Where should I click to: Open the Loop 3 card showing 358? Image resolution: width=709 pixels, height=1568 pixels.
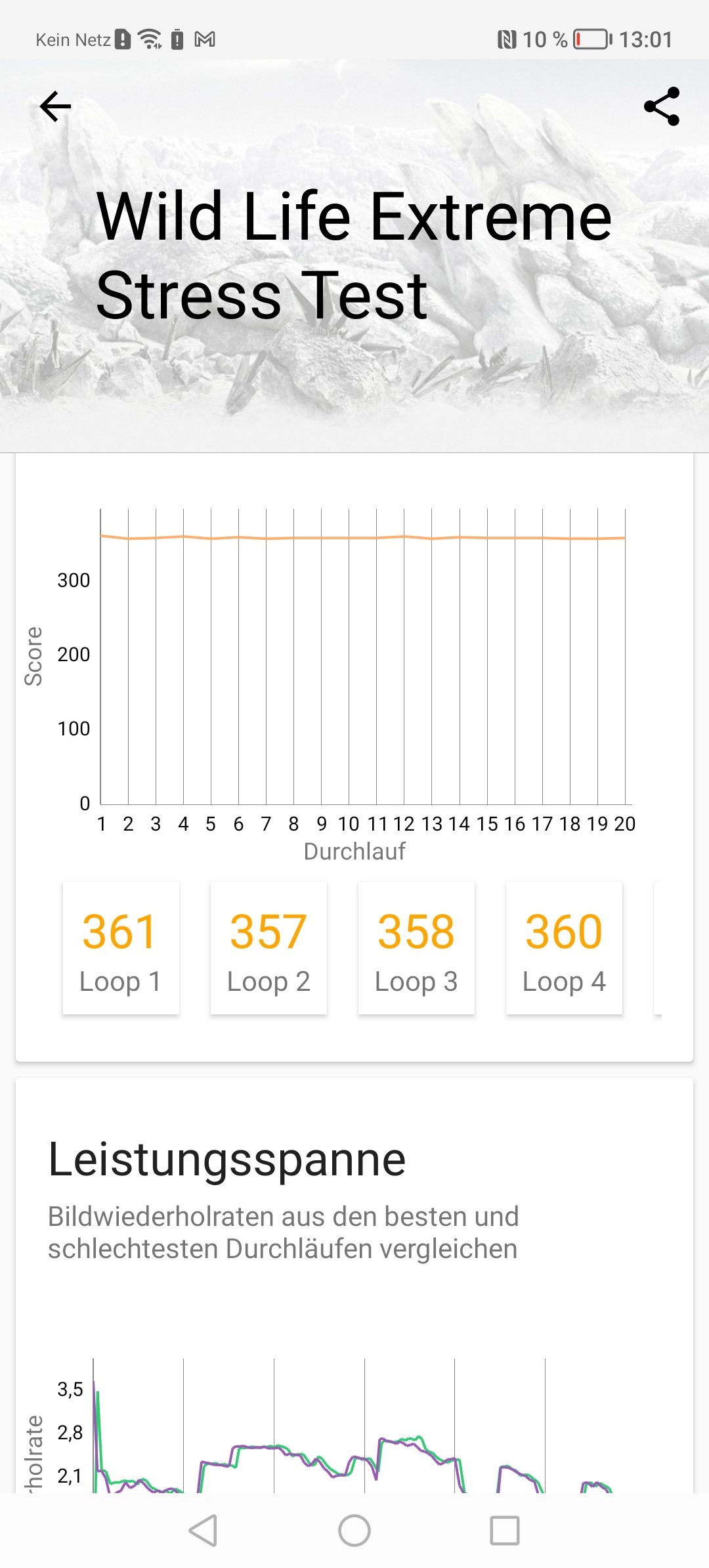[x=416, y=948]
